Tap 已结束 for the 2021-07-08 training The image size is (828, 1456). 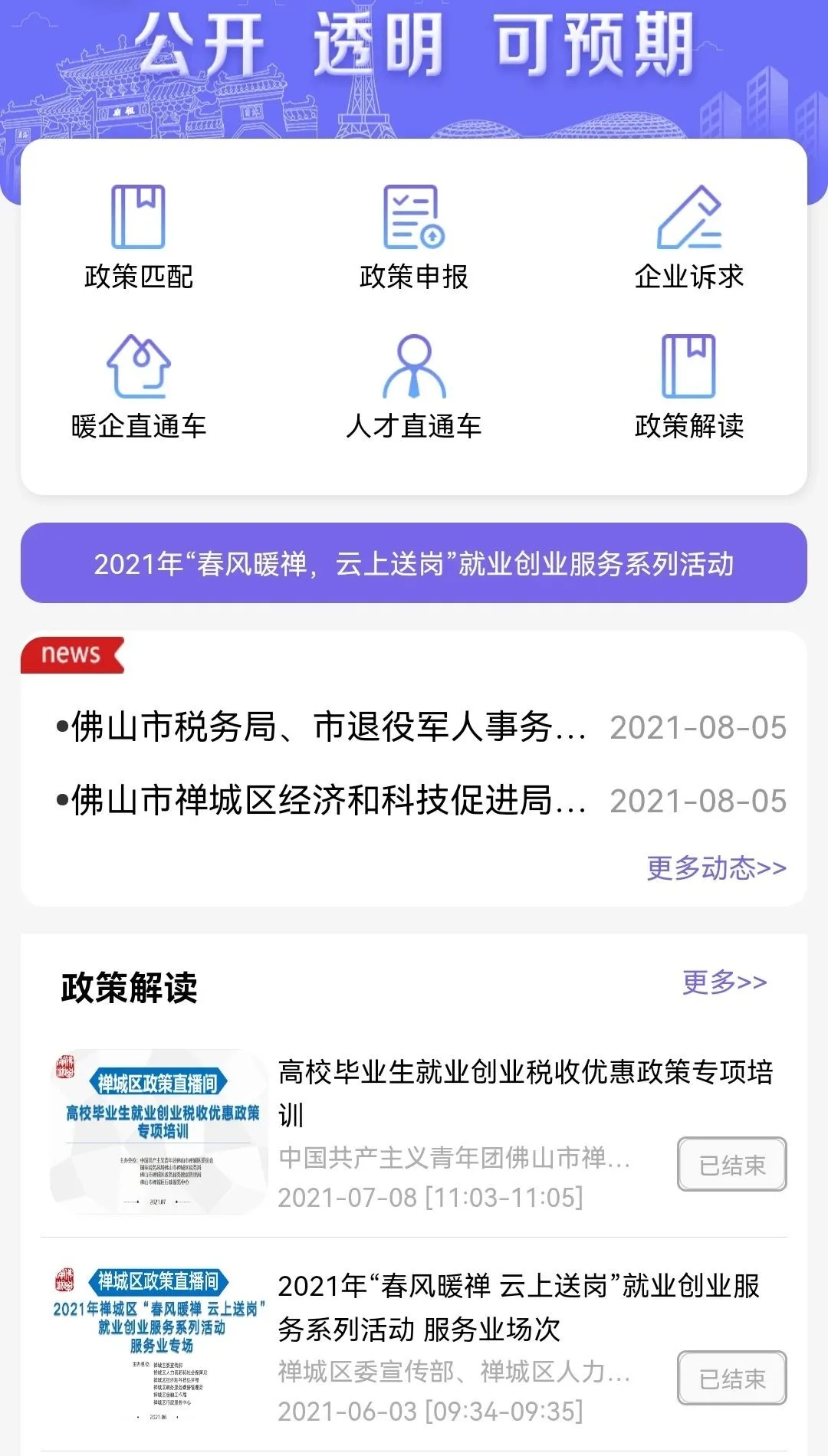click(x=731, y=1165)
